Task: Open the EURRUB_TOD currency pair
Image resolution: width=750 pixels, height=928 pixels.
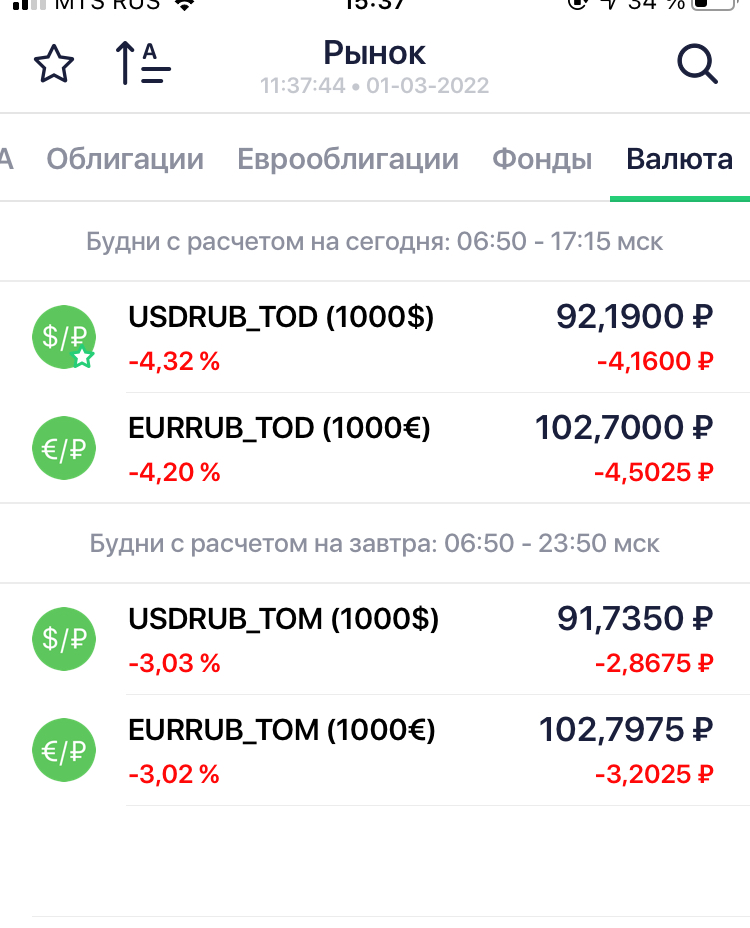Action: pos(375,448)
